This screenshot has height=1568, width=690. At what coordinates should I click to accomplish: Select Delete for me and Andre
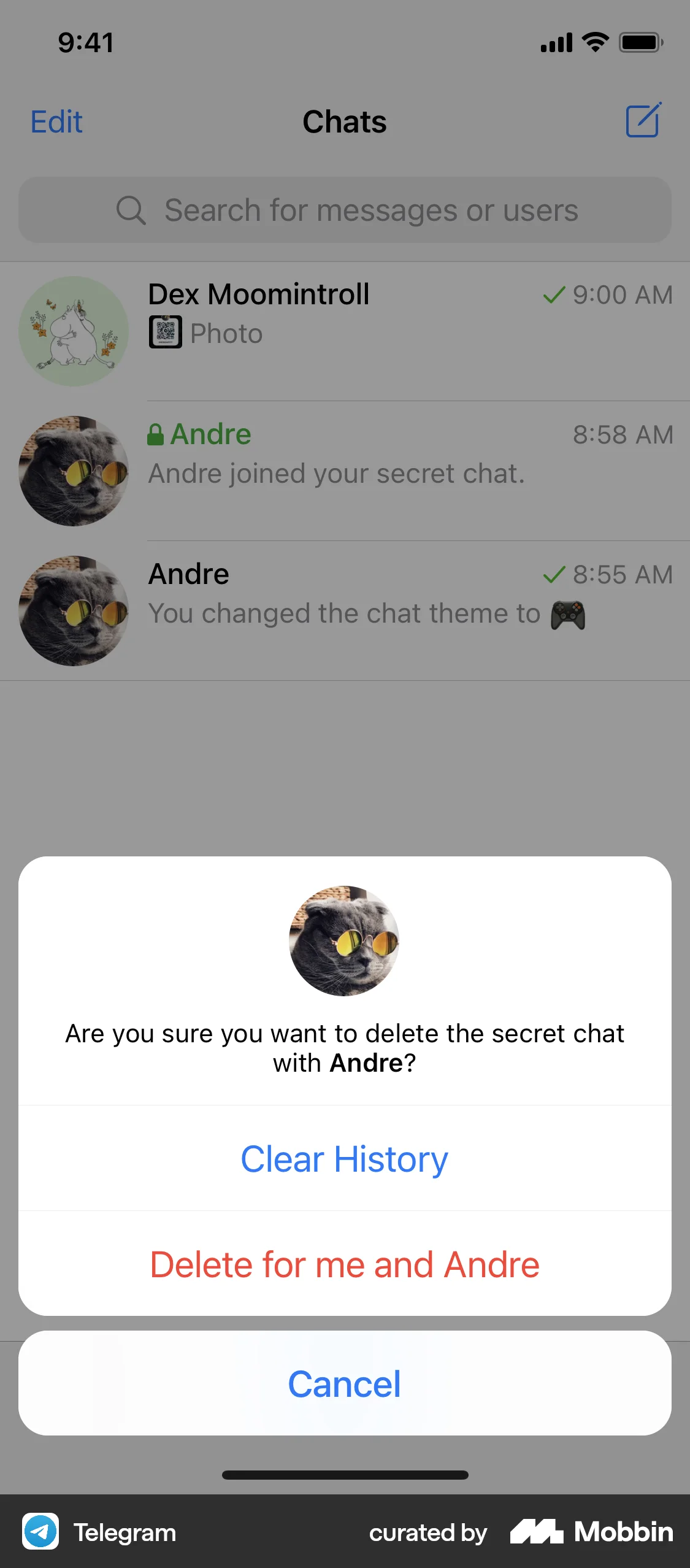coord(345,1264)
